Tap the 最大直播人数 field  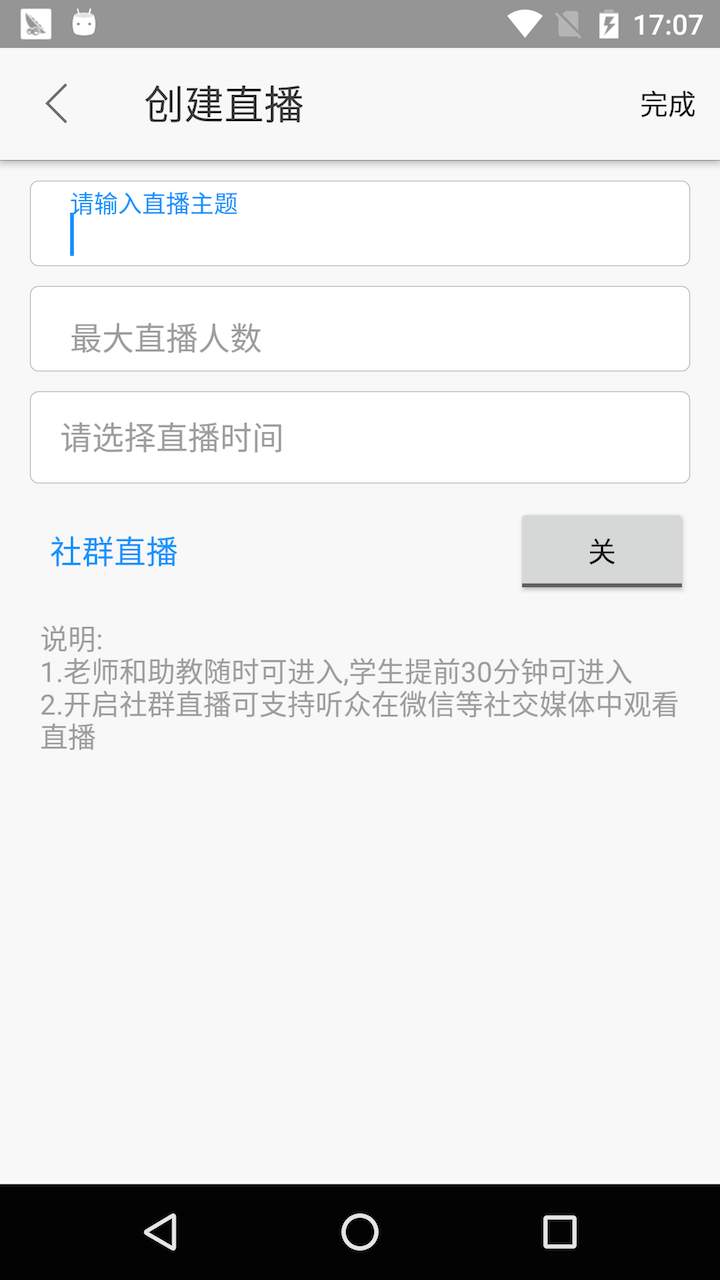[360, 328]
